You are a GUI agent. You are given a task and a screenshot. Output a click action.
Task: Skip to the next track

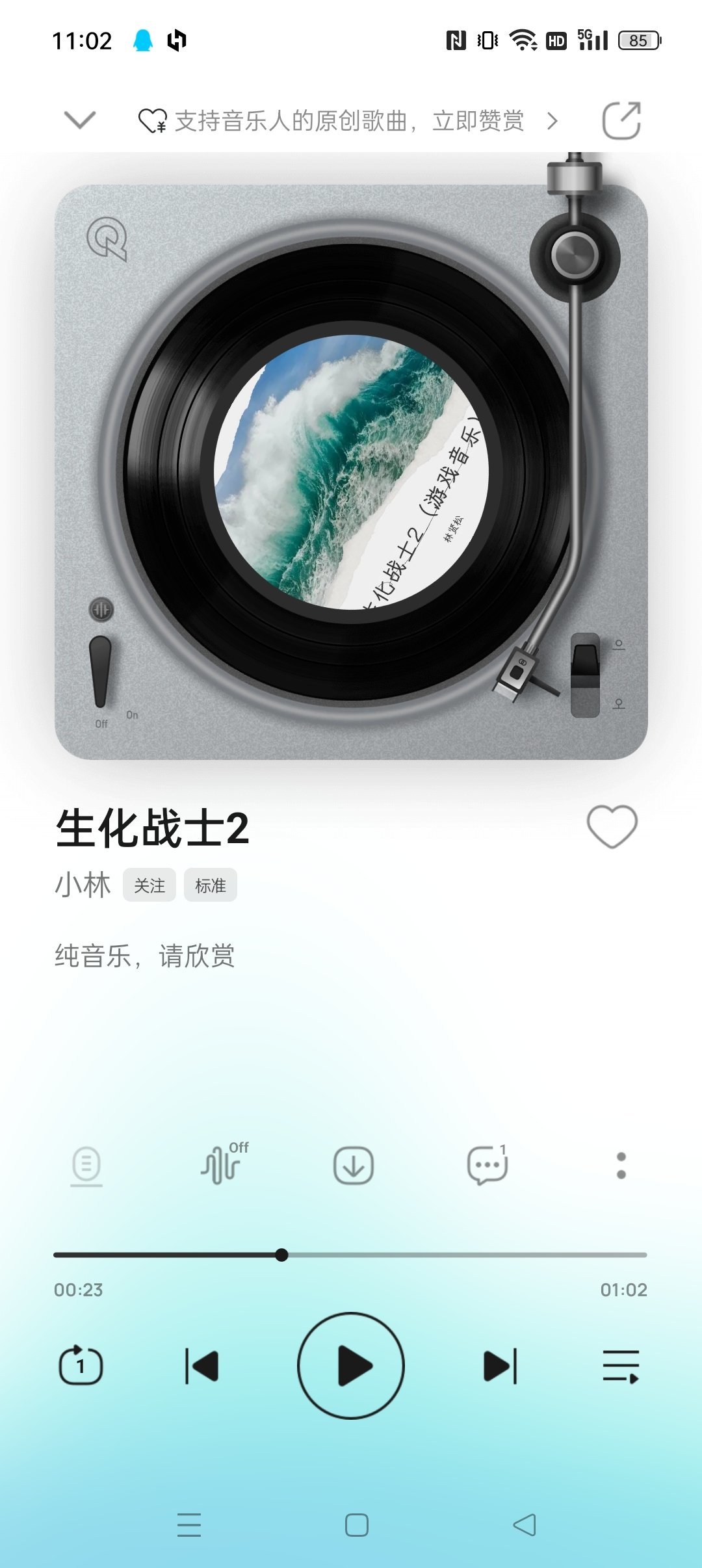tap(500, 1366)
